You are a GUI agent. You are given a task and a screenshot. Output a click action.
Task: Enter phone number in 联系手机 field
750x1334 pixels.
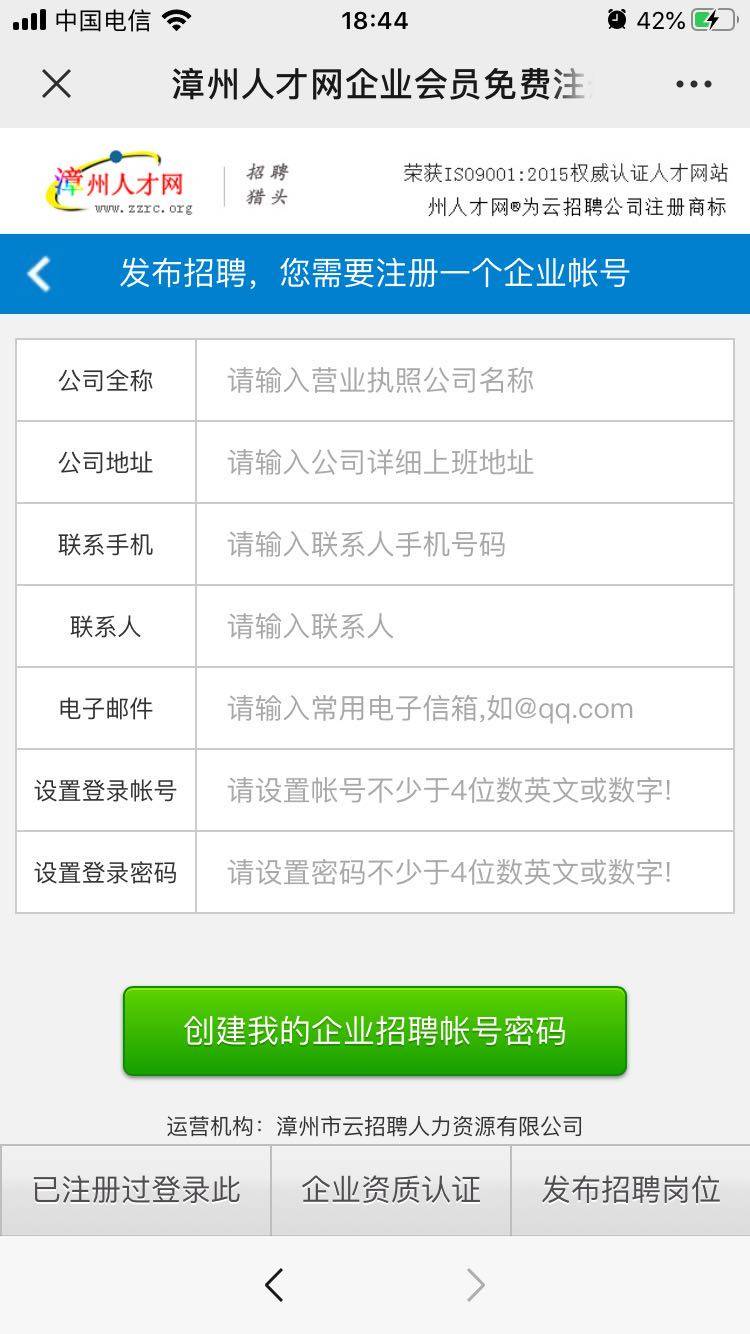[465, 544]
